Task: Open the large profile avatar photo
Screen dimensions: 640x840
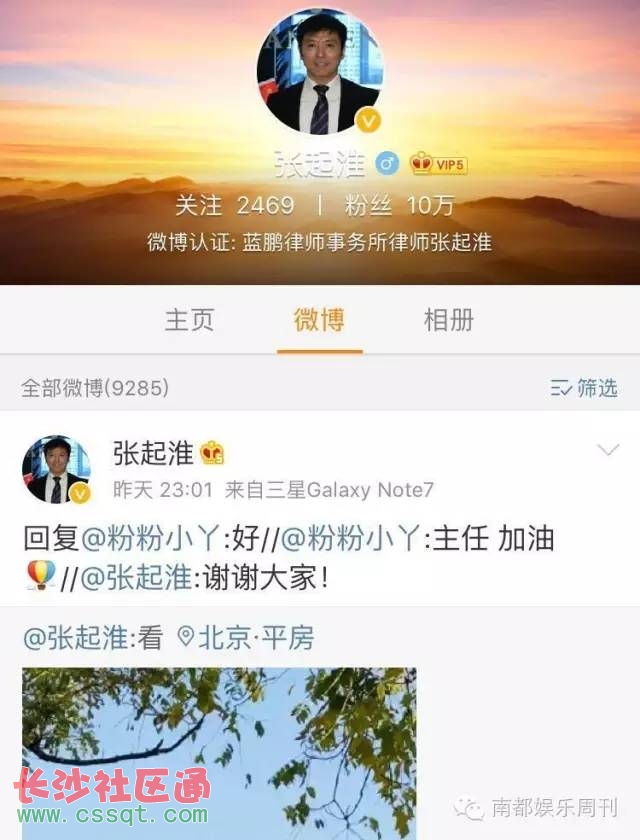Action: pyautogui.click(x=320, y=72)
